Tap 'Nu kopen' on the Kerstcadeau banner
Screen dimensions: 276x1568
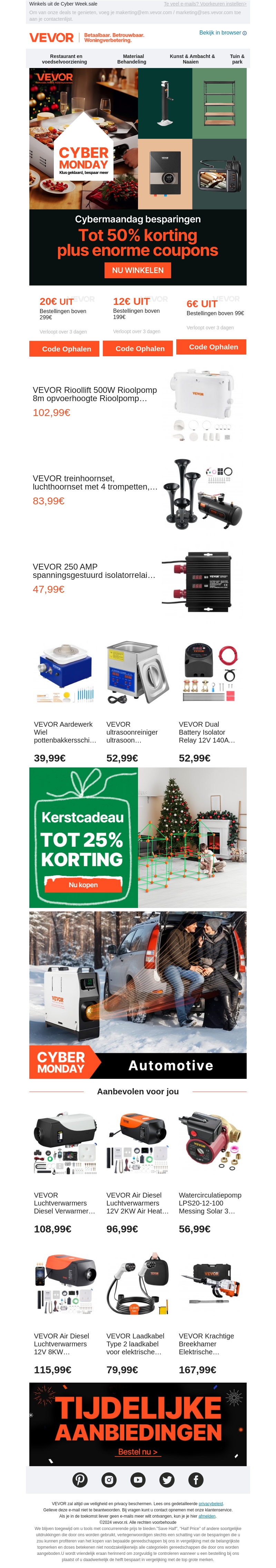83,884
